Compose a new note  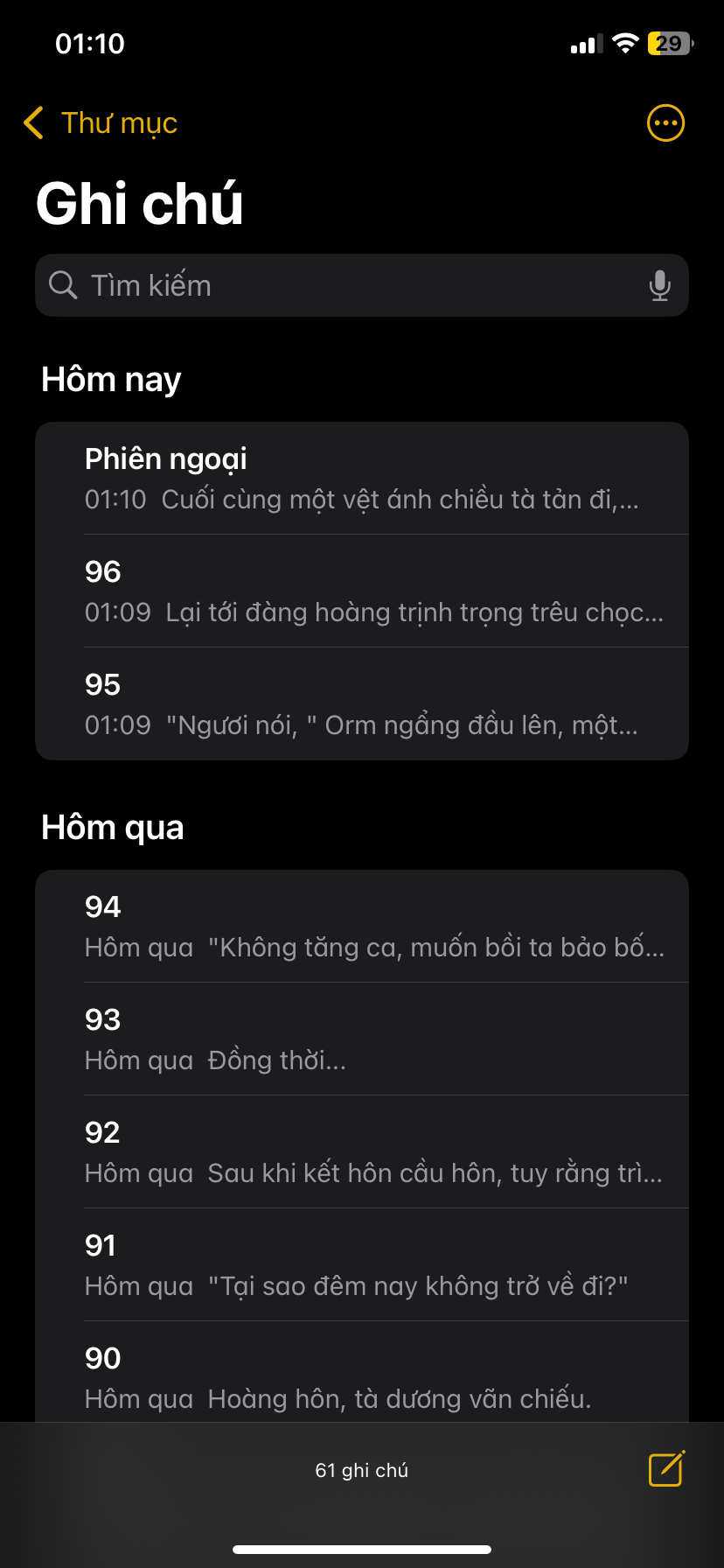666,1469
